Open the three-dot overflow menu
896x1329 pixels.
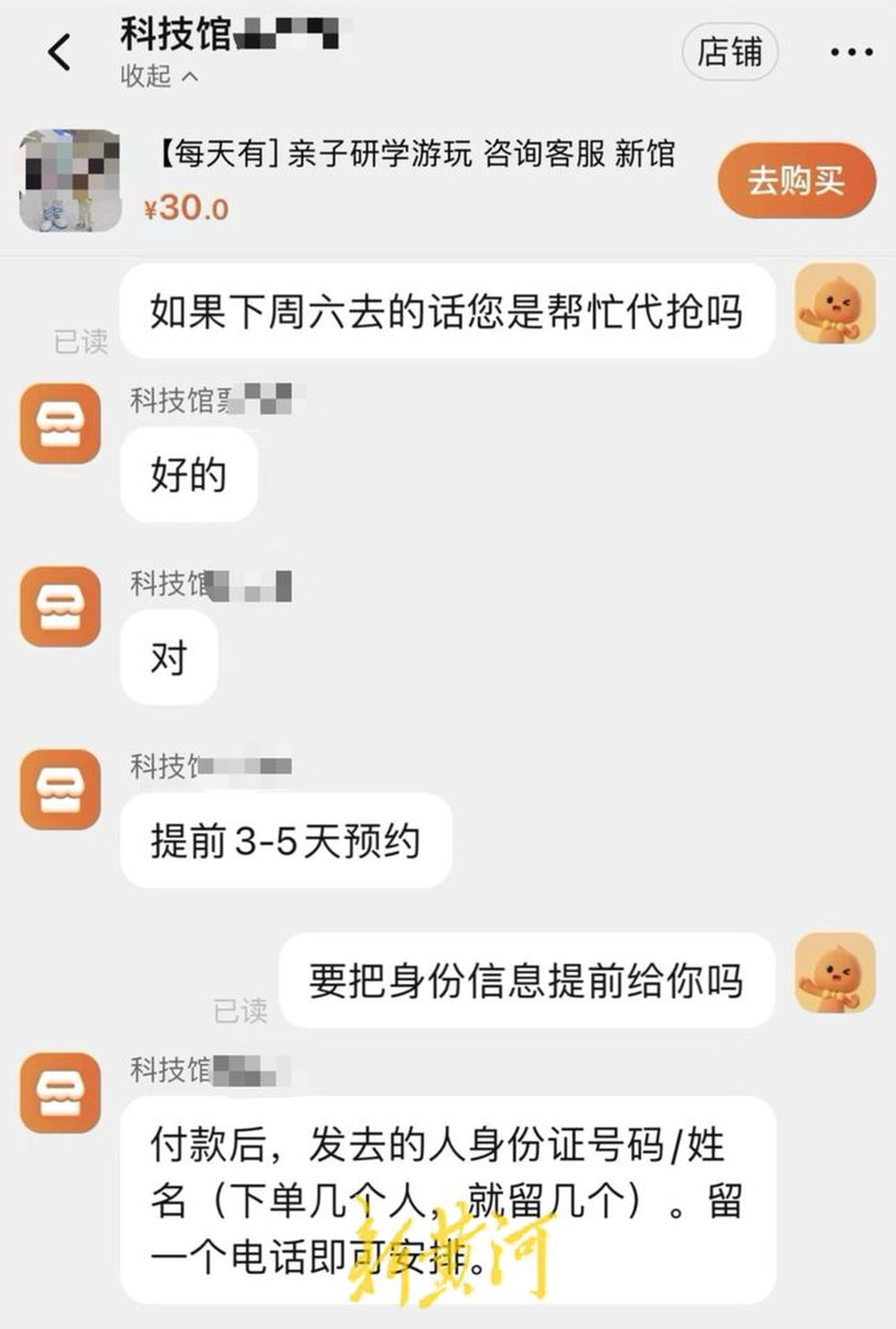(x=850, y=52)
